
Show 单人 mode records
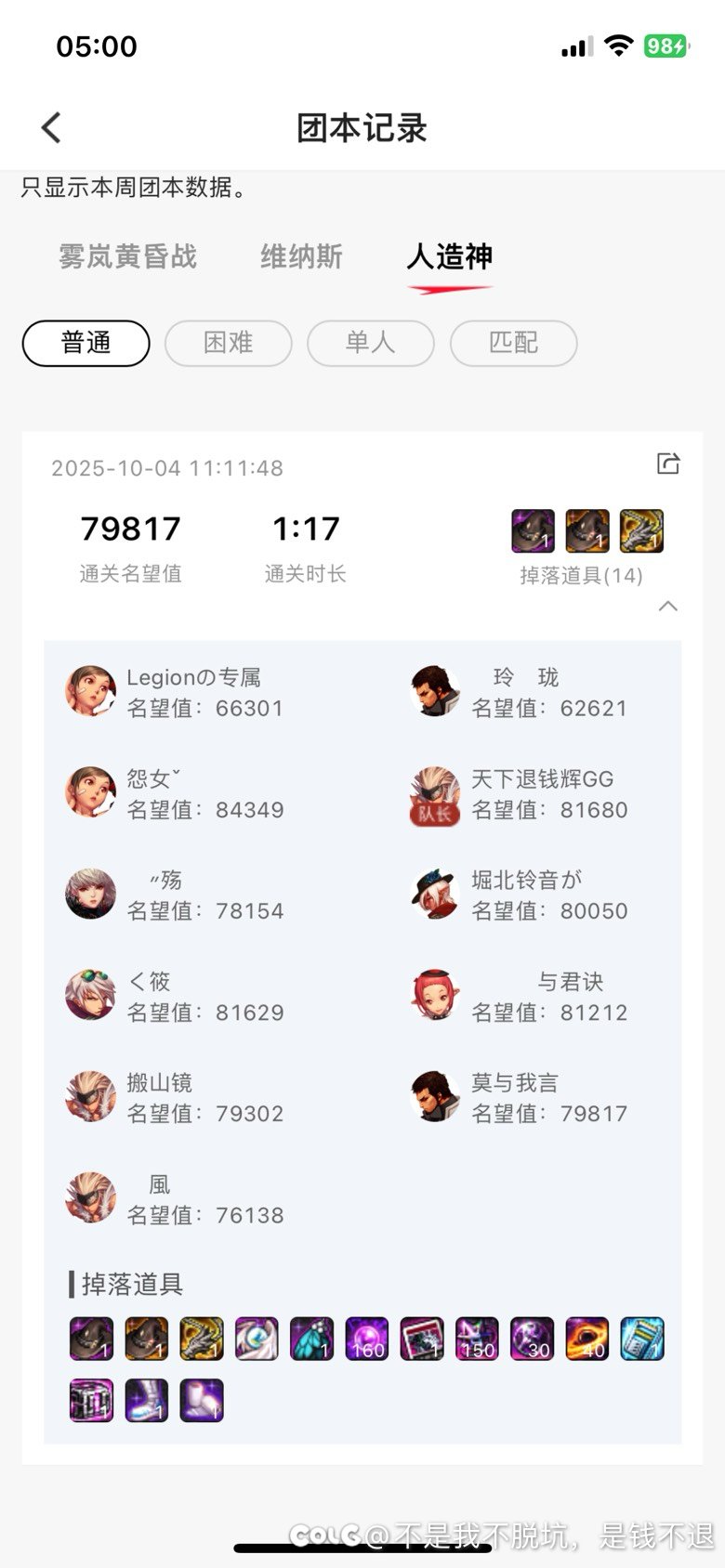[370, 343]
